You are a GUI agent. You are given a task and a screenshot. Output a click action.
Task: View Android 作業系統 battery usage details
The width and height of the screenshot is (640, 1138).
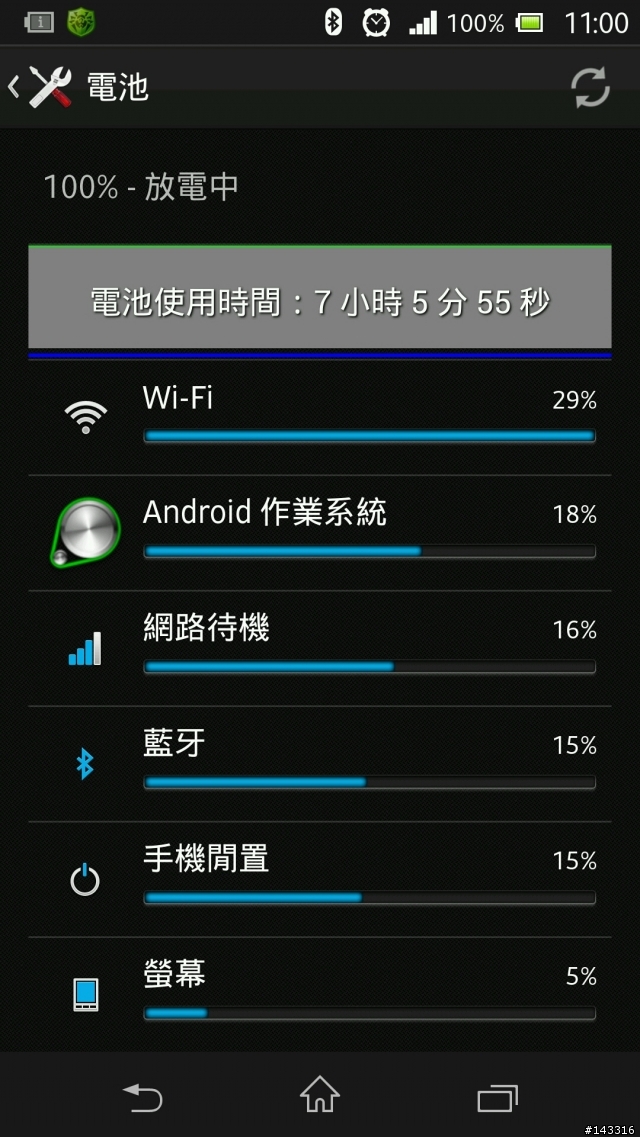click(319, 532)
